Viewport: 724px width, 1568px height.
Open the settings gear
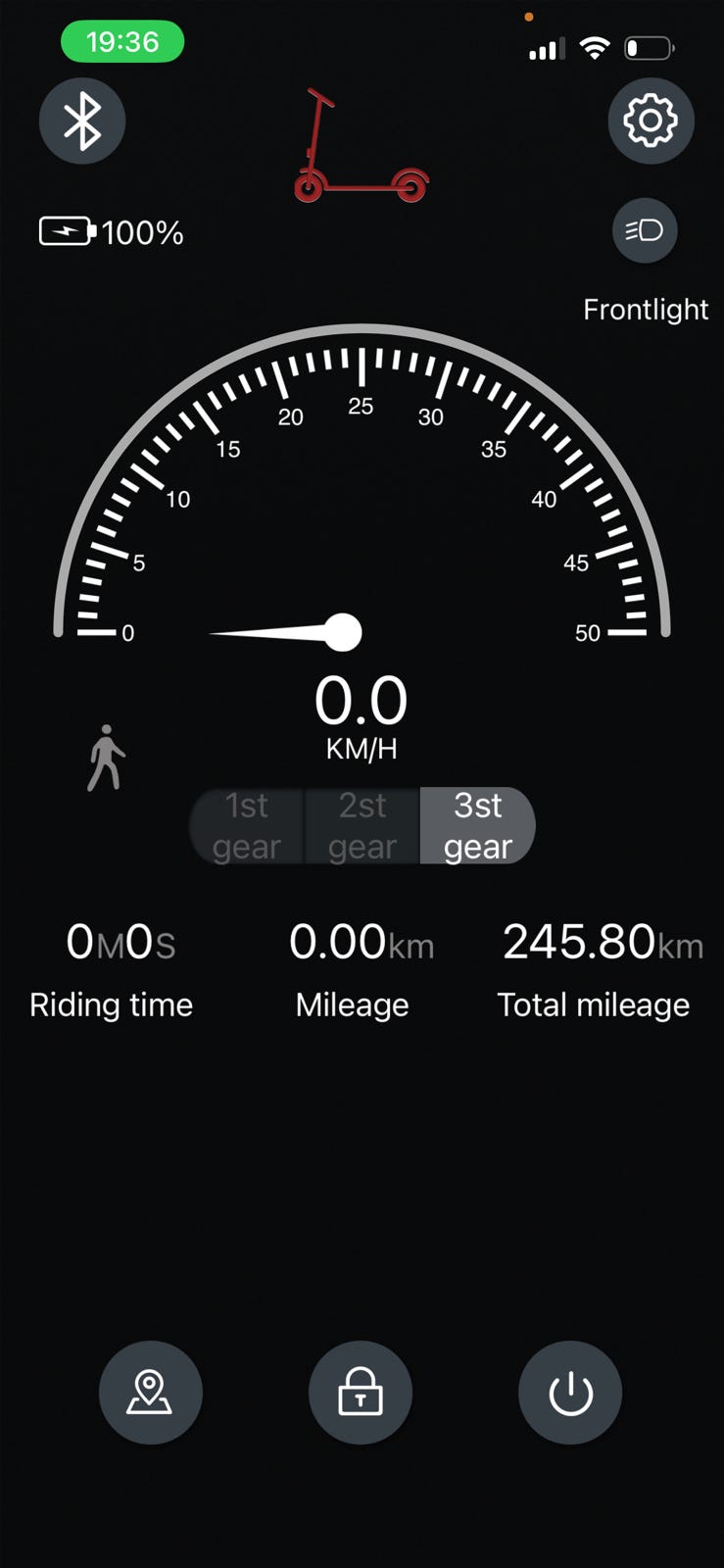(651, 121)
